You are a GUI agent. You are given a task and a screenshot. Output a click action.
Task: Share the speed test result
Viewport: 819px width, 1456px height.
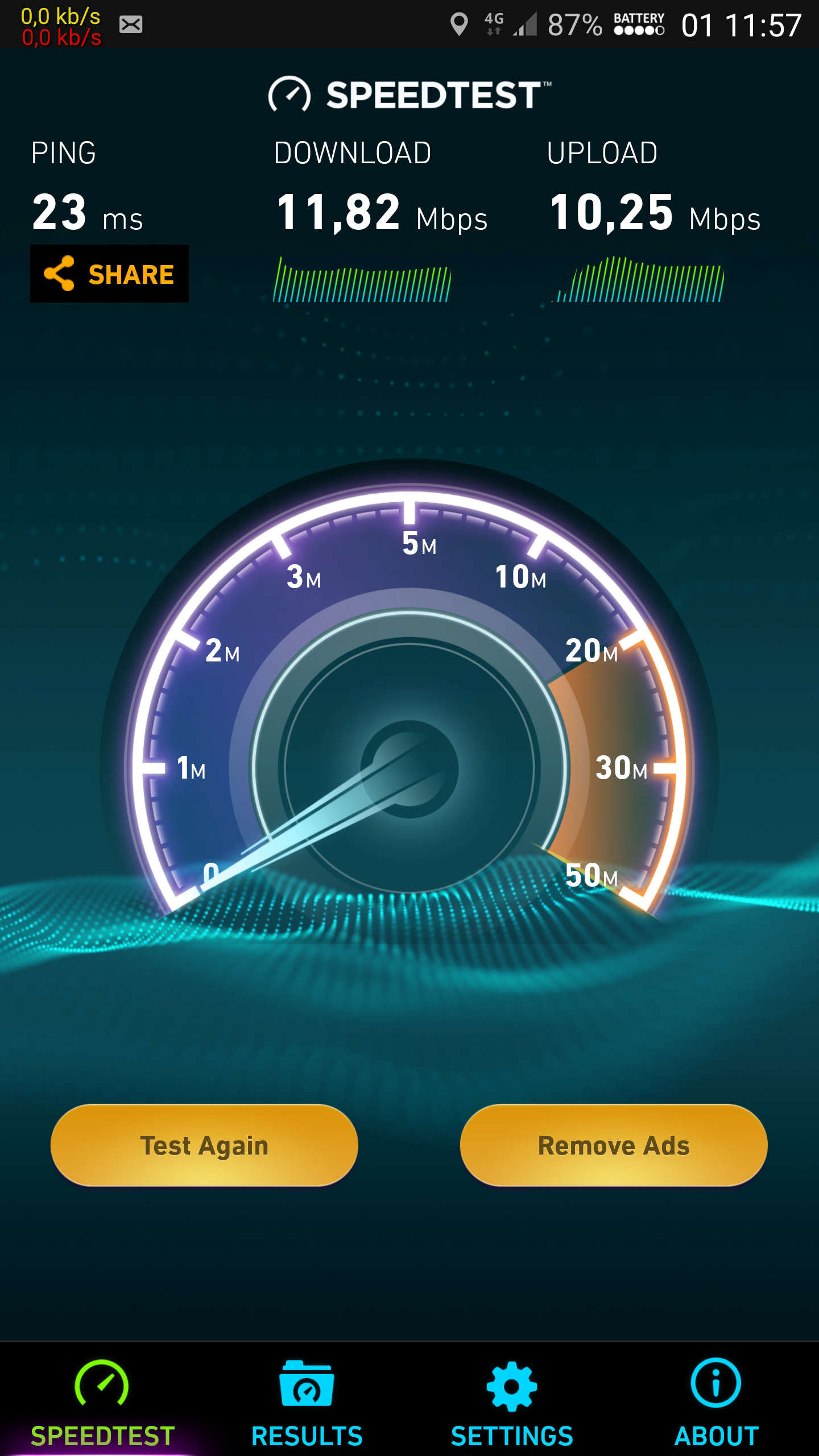[x=109, y=274]
